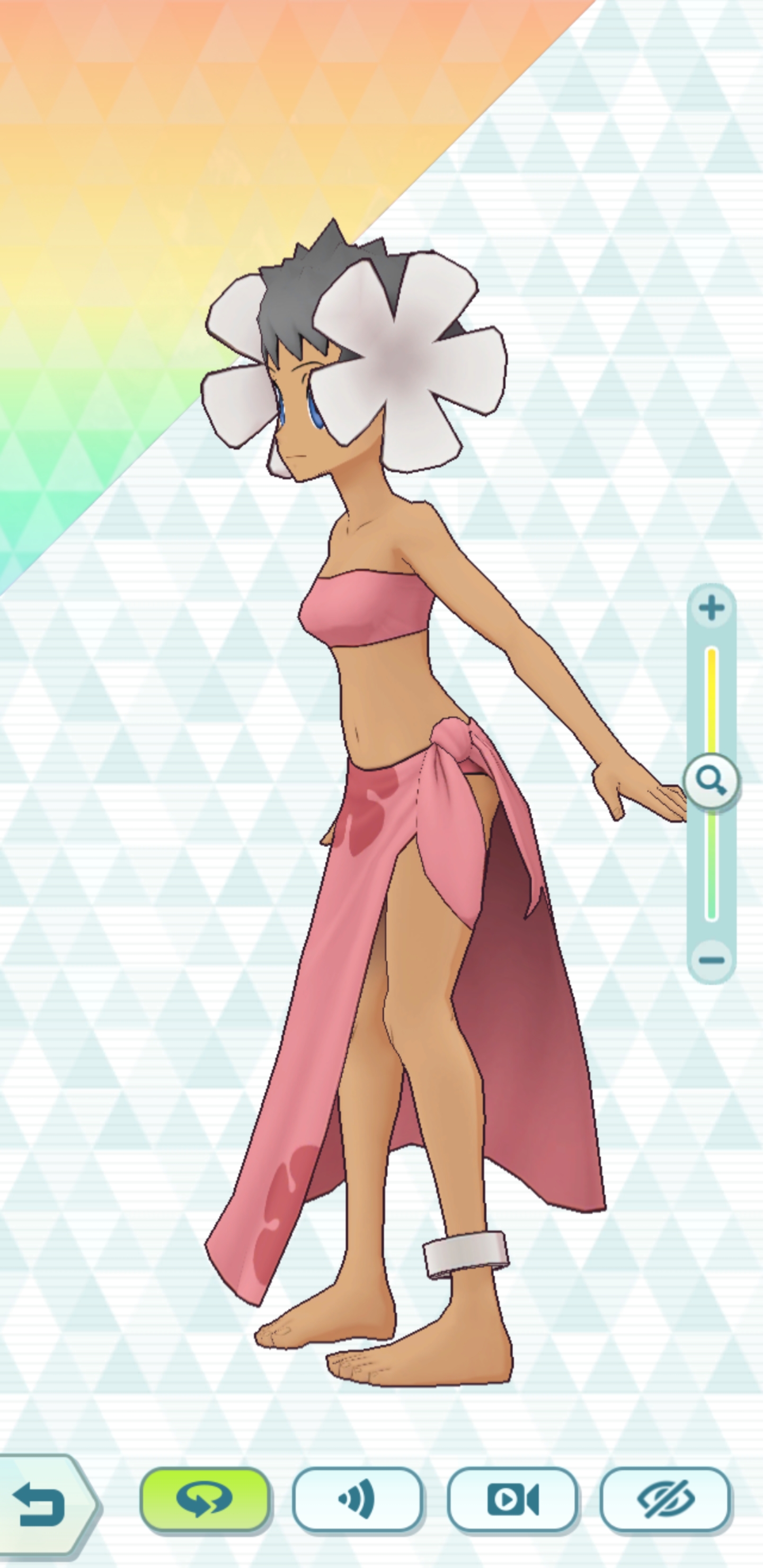763x1568 pixels.
Task: Zoom in with the plus button
Action: click(x=711, y=608)
